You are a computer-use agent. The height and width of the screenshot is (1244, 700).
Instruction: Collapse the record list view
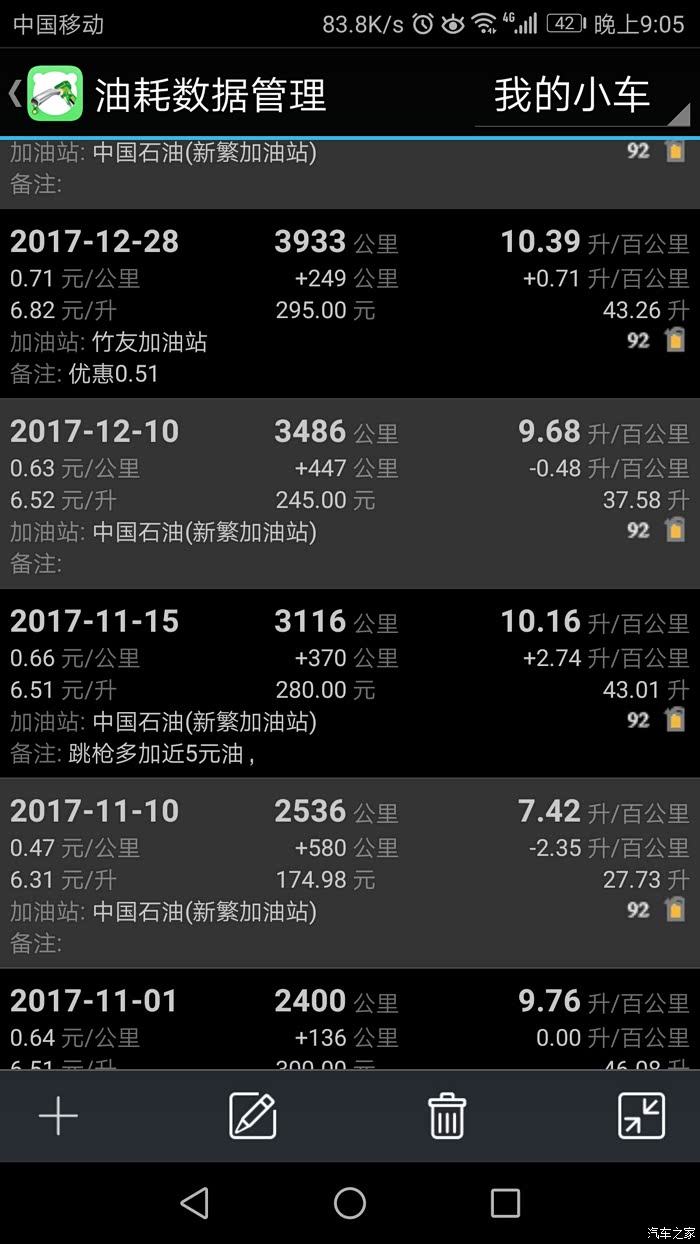(x=641, y=1116)
